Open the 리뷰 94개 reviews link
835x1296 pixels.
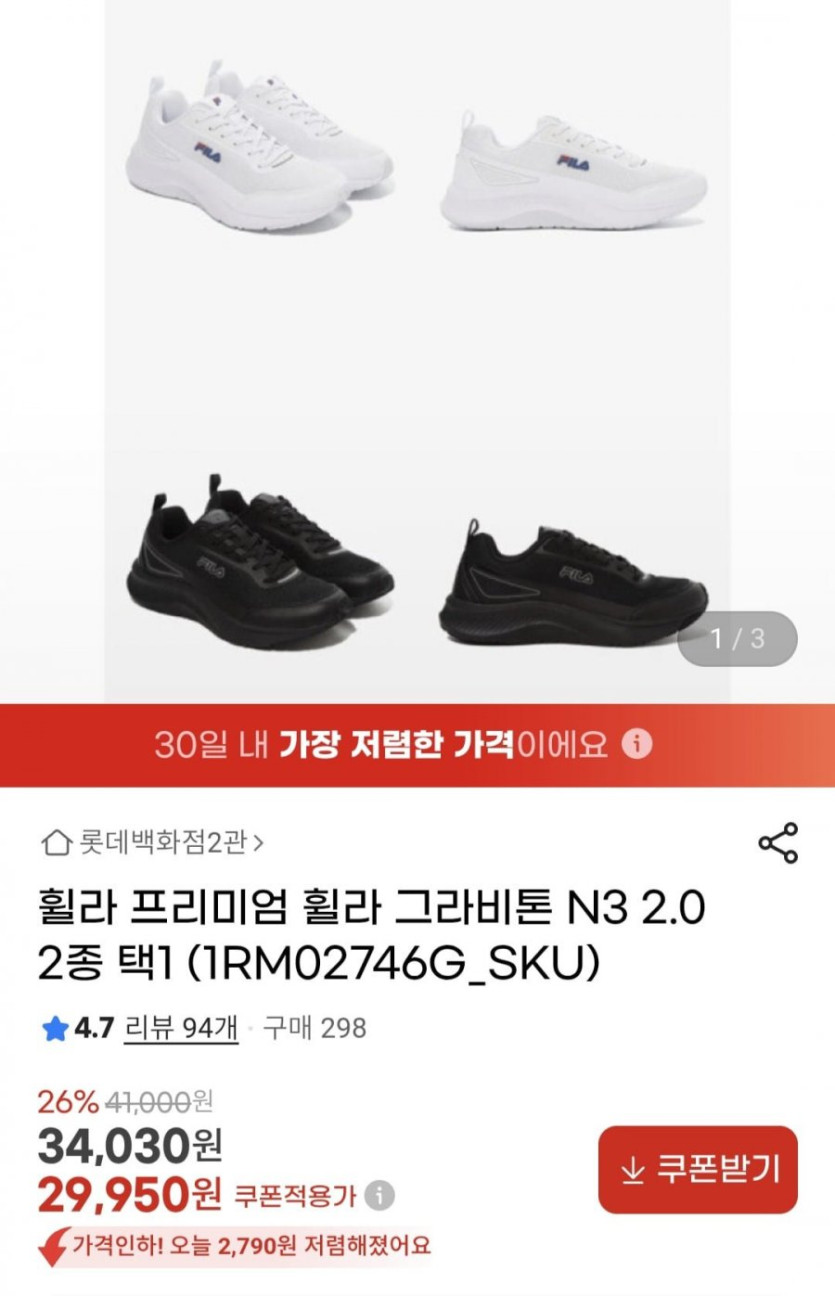(181, 1027)
